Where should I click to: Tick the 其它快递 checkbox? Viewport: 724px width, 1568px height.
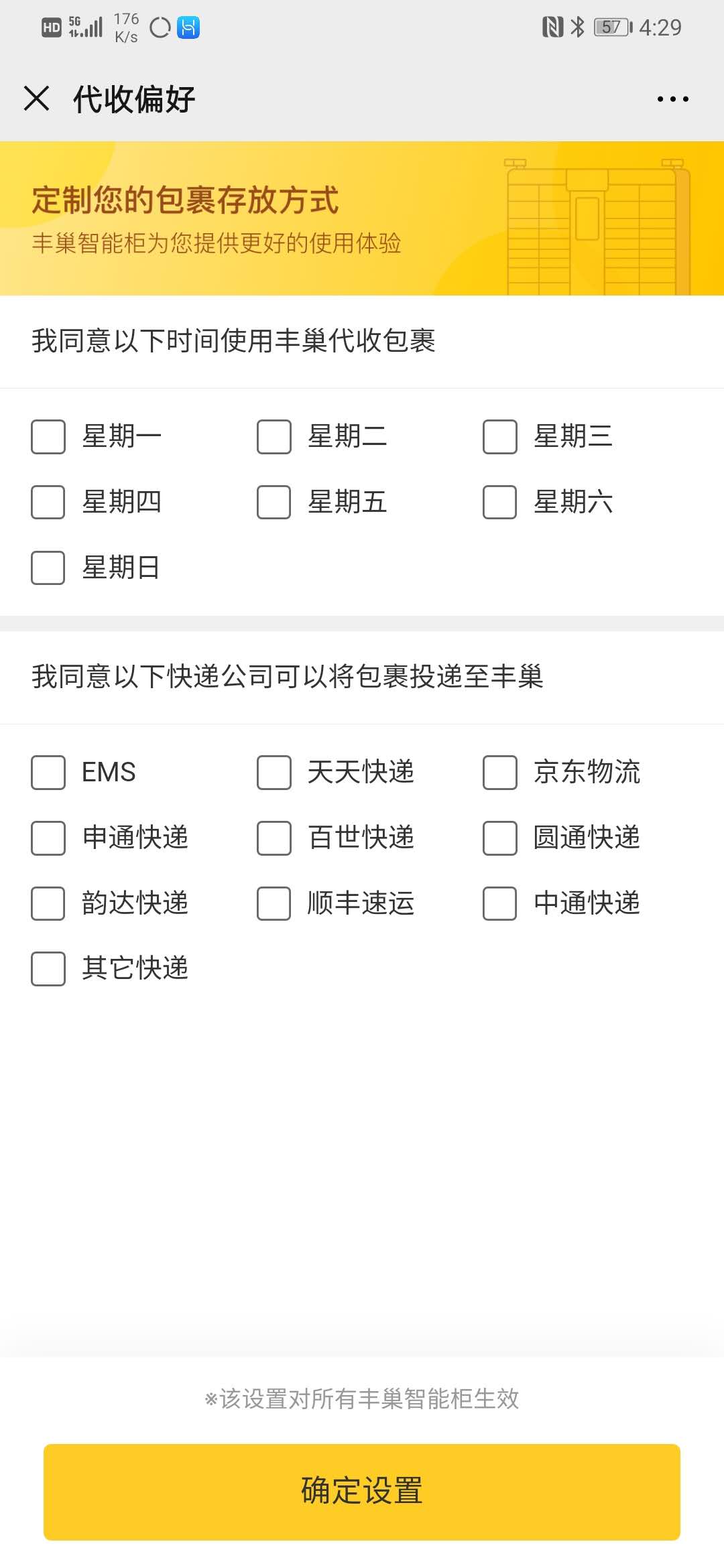48,969
